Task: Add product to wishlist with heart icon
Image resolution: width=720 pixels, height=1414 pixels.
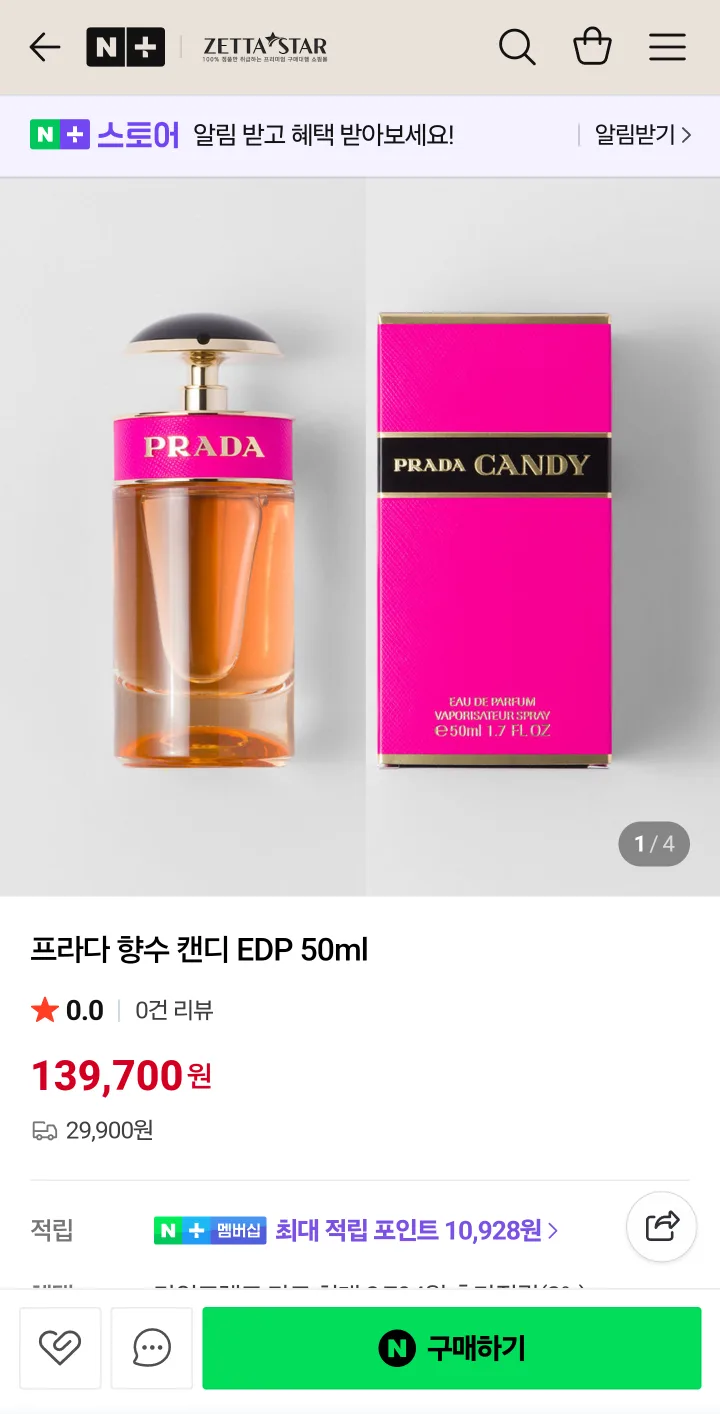Action: [x=60, y=1348]
